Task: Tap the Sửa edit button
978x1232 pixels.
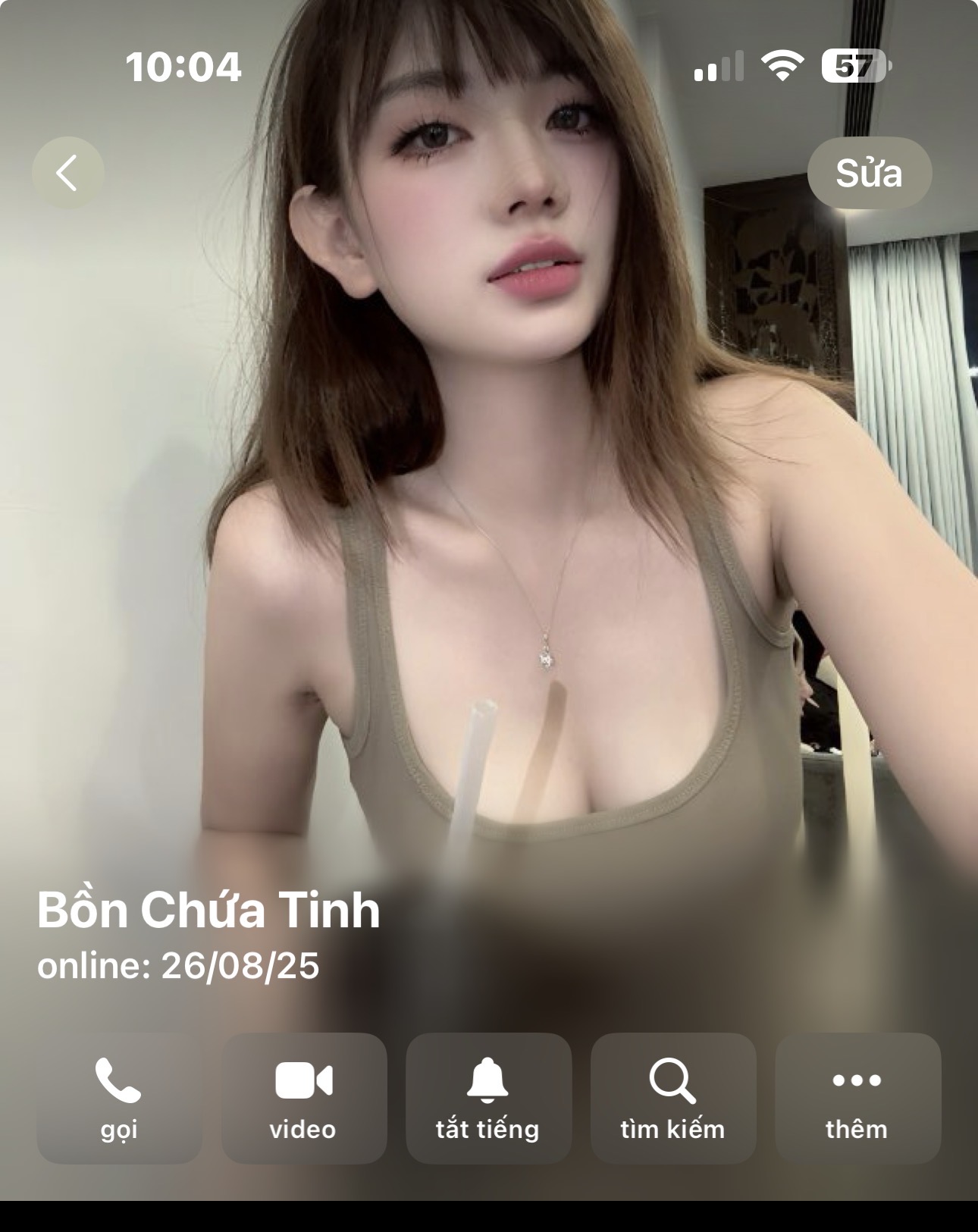Action: point(869,173)
